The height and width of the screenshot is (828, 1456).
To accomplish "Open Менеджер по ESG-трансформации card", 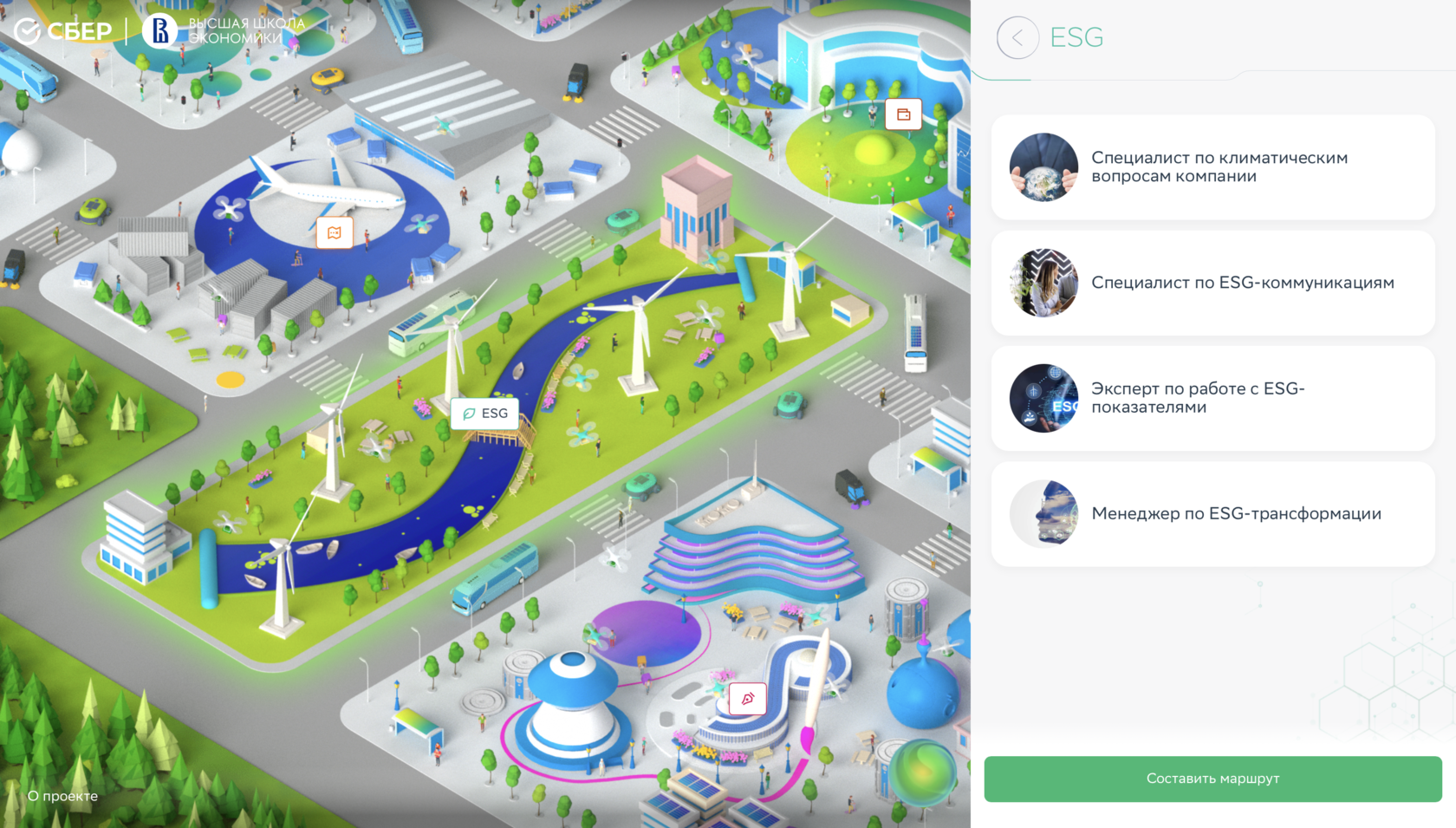I will tap(1213, 513).
